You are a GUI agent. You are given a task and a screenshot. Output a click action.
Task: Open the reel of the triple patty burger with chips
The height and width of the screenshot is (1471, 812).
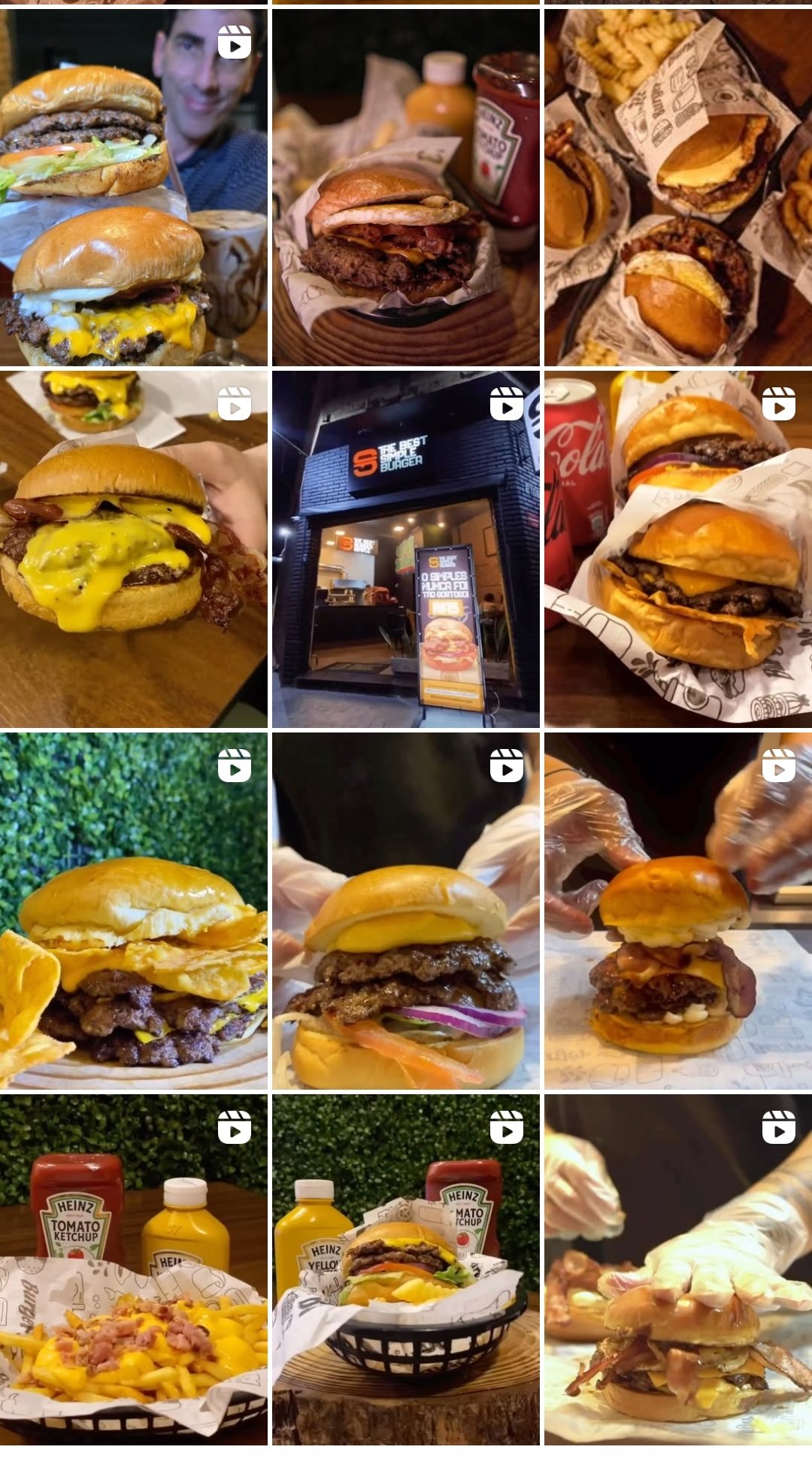[133, 911]
